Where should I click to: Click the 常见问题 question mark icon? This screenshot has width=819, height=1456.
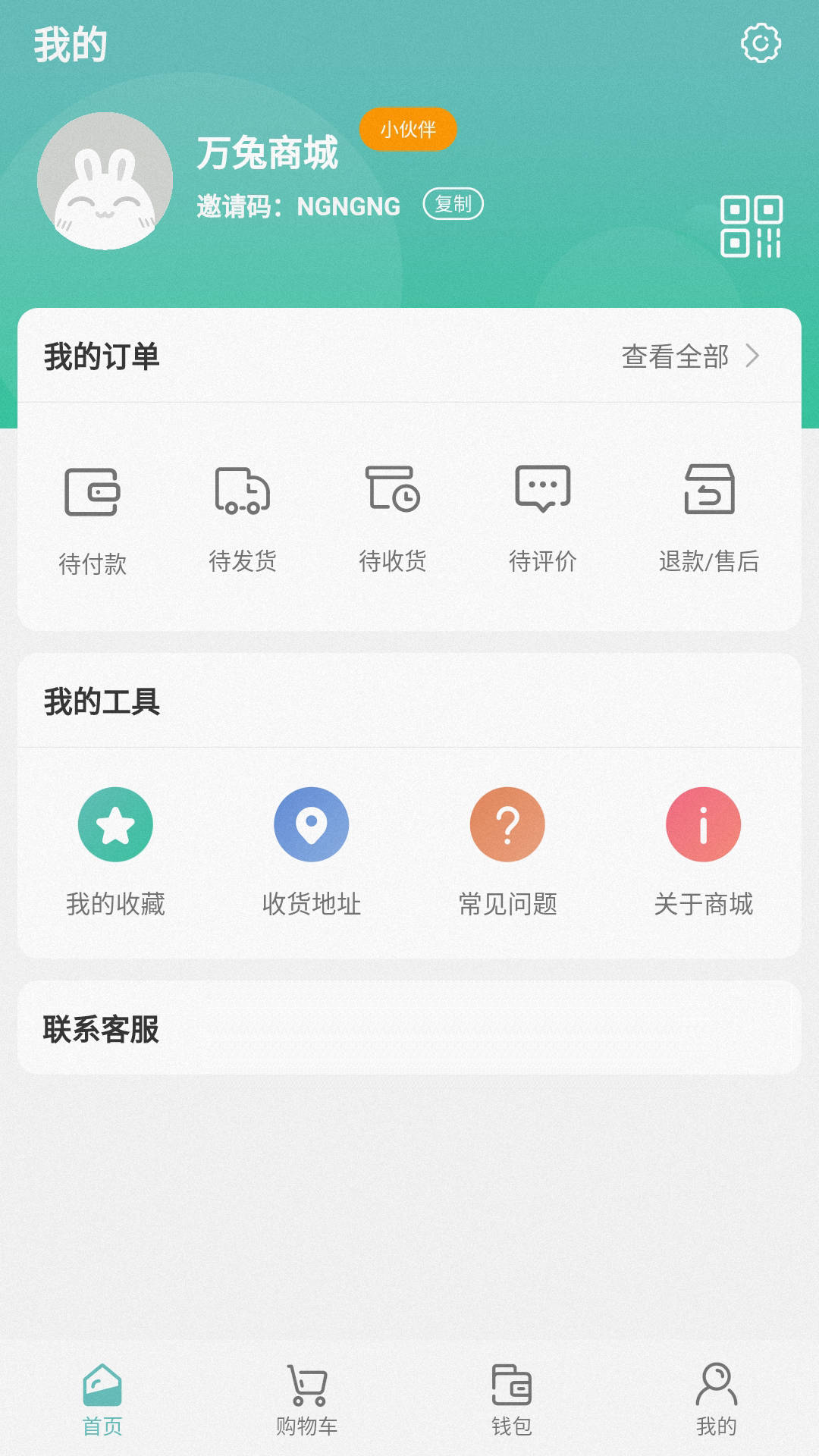coord(507,824)
